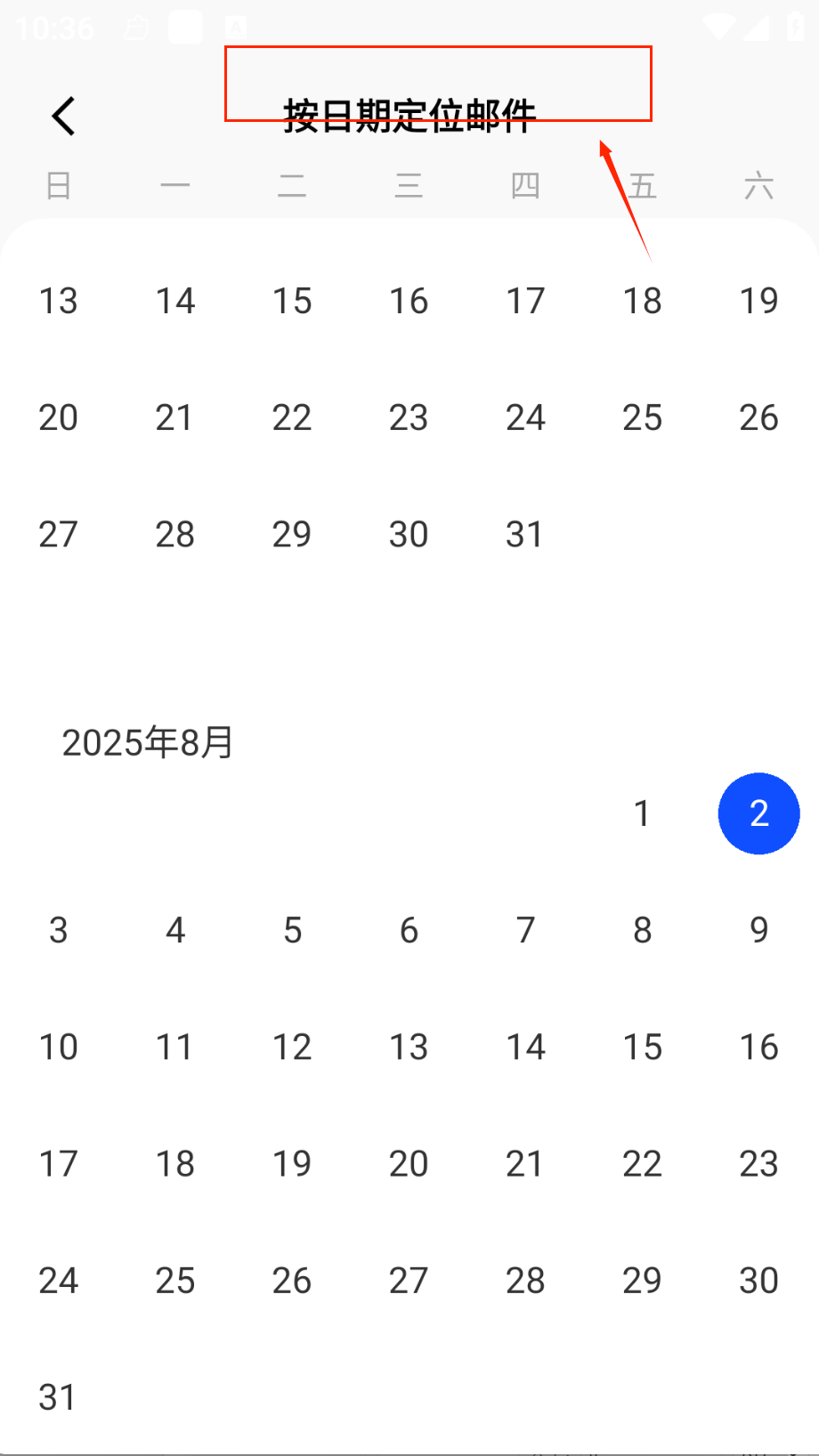This screenshot has width=819, height=1456.
Task: Pick the 31 in the previous month
Action: (x=525, y=534)
